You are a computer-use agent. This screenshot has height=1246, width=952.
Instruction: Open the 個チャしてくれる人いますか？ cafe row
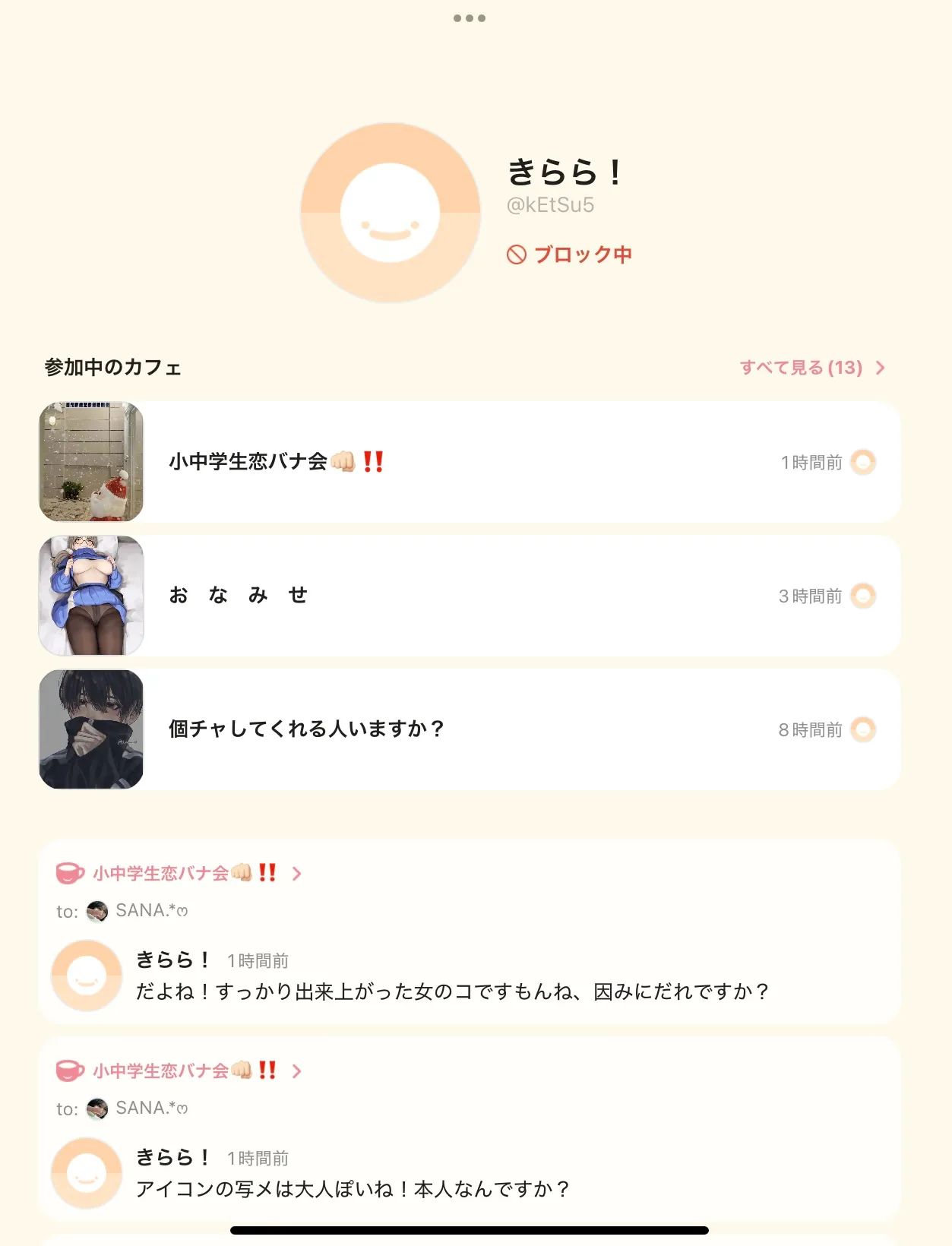point(470,729)
